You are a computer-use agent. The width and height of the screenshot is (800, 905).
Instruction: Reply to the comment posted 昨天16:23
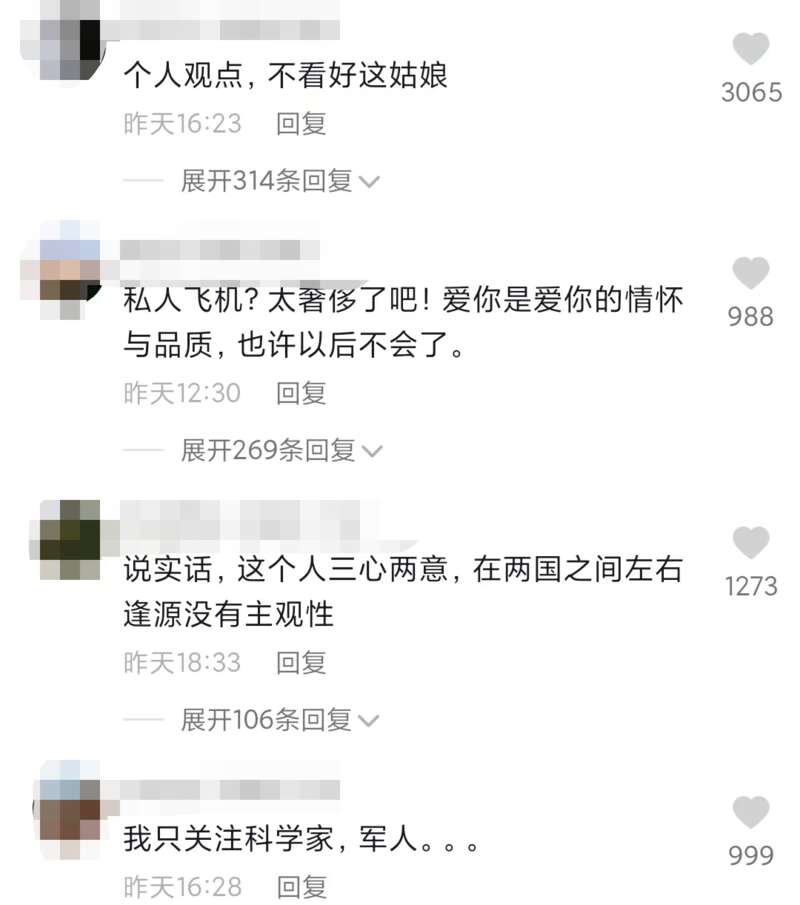click(x=301, y=124)
